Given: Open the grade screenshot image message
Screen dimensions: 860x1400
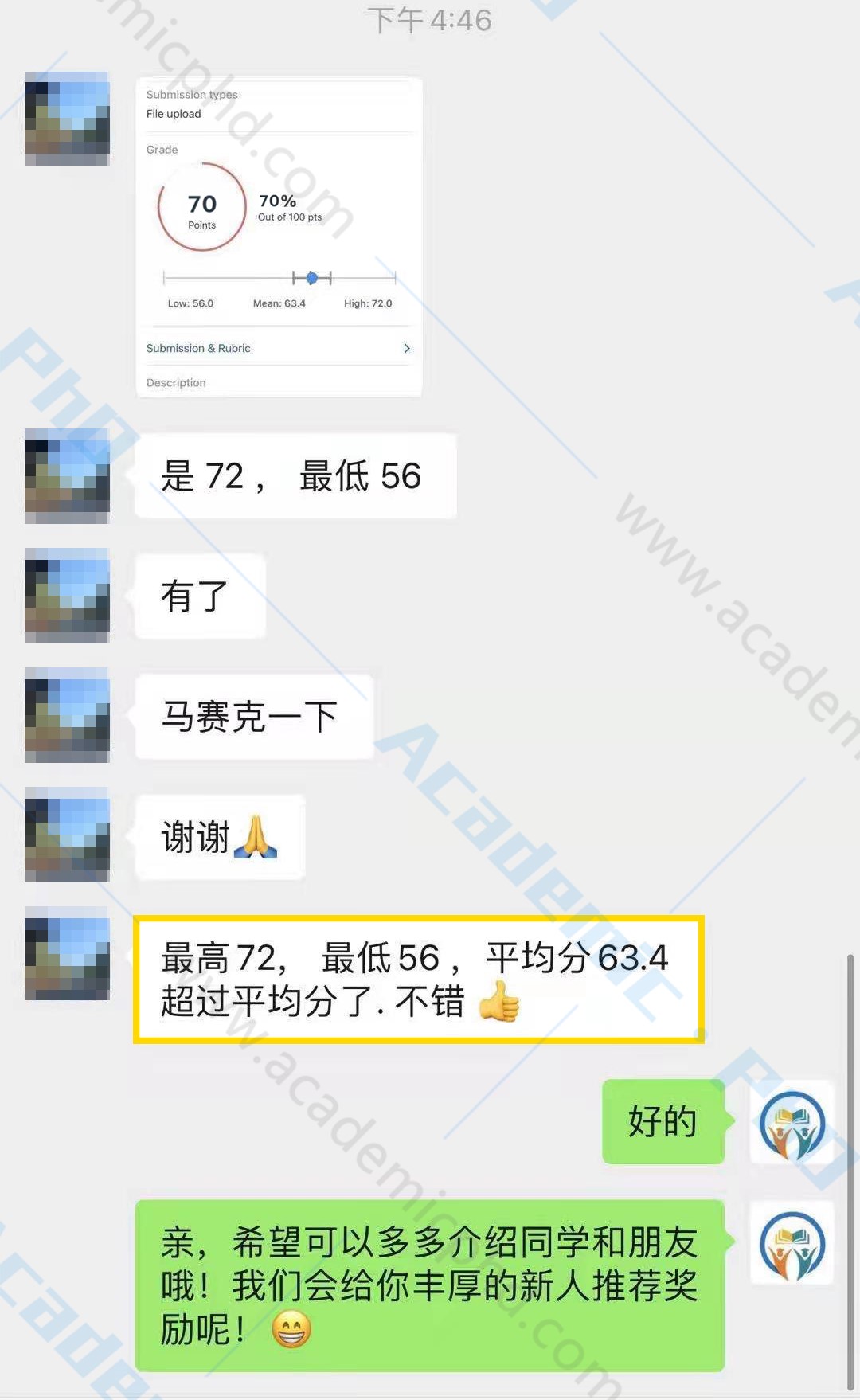Looking at the screenshot, I should 279,237.
